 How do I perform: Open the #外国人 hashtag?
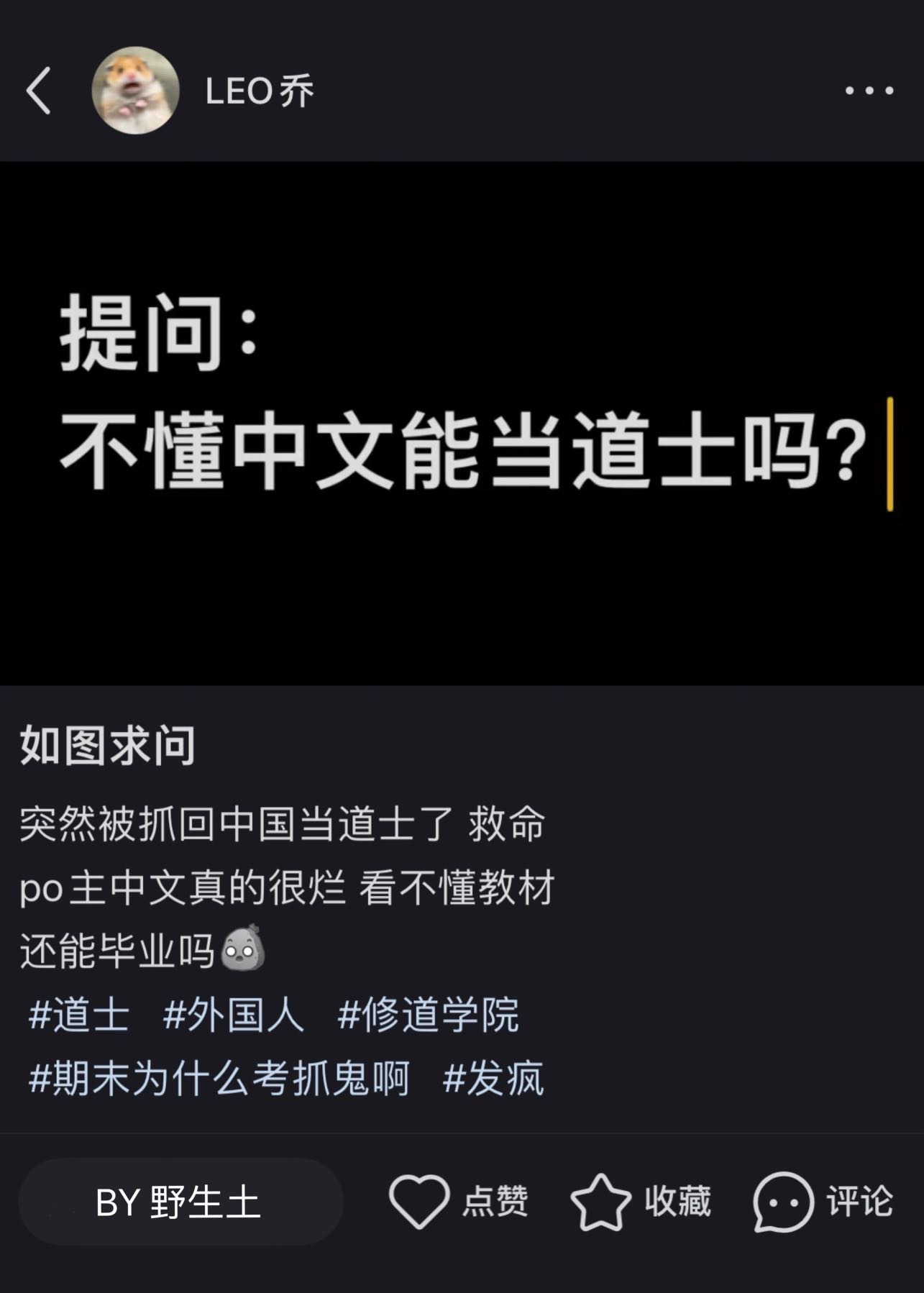tap(234, 1015)
